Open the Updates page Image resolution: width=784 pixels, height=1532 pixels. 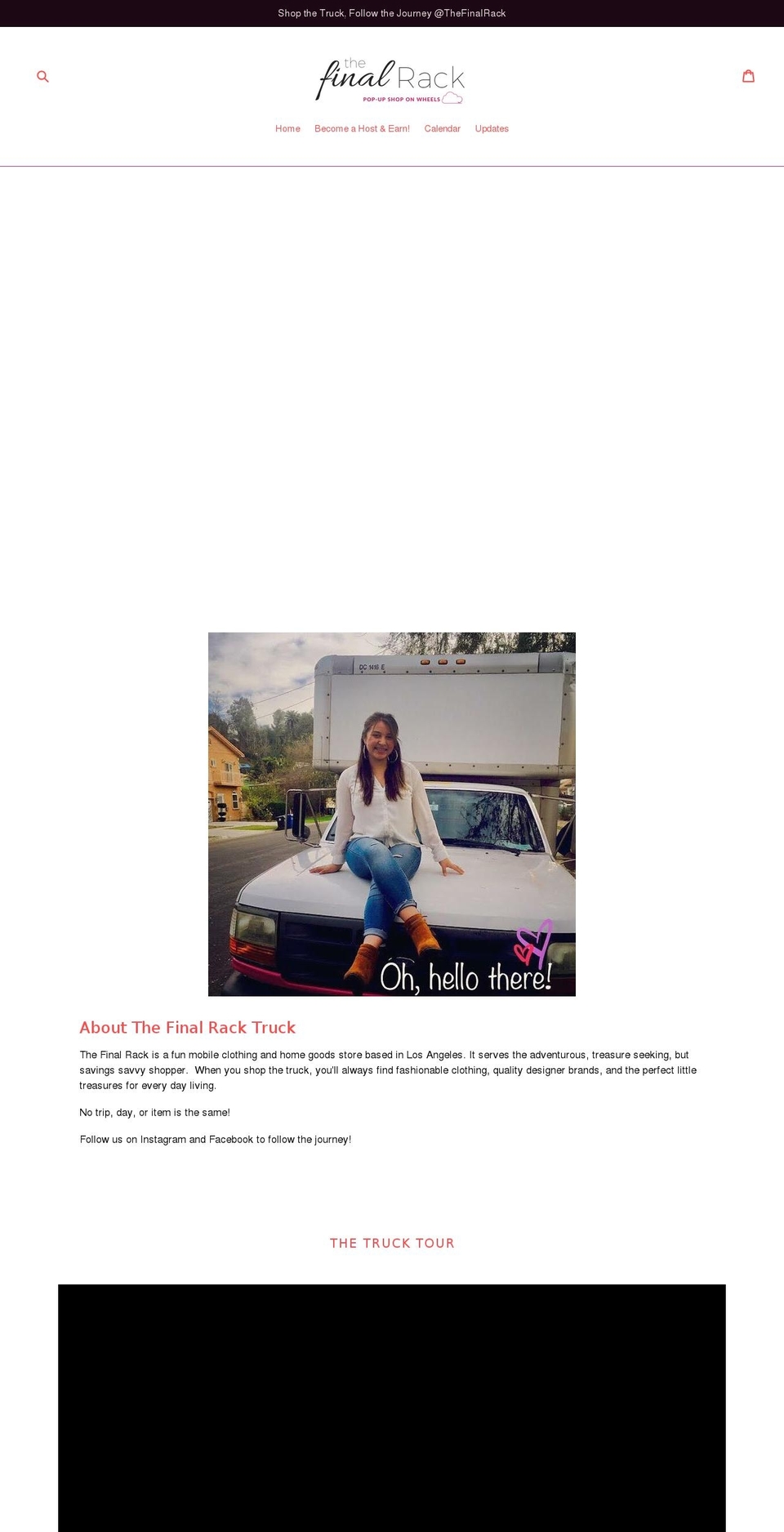(x=492, y=129)
